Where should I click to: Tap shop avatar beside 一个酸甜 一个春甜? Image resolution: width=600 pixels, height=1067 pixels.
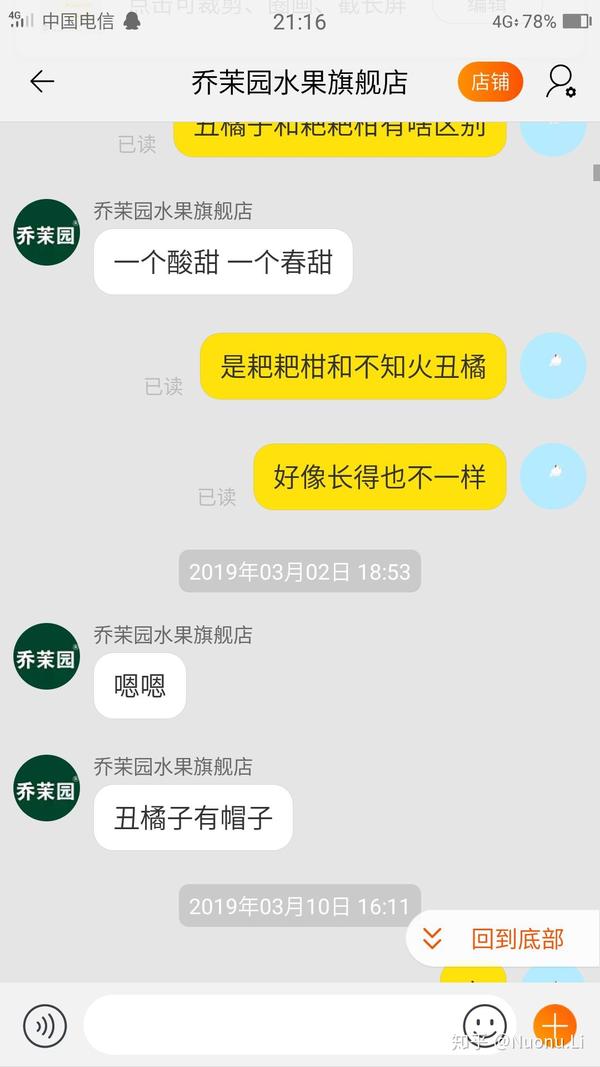(x=46, y=232)
